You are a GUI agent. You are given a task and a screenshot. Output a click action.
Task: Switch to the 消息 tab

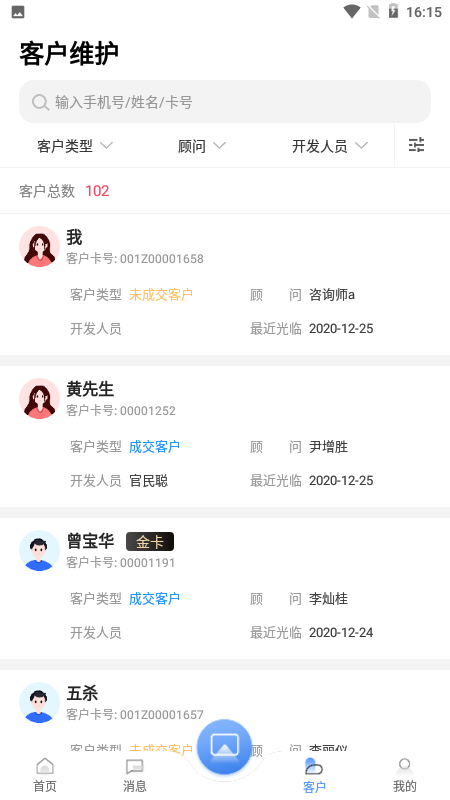pyautogui.click(x=135, y=776)
